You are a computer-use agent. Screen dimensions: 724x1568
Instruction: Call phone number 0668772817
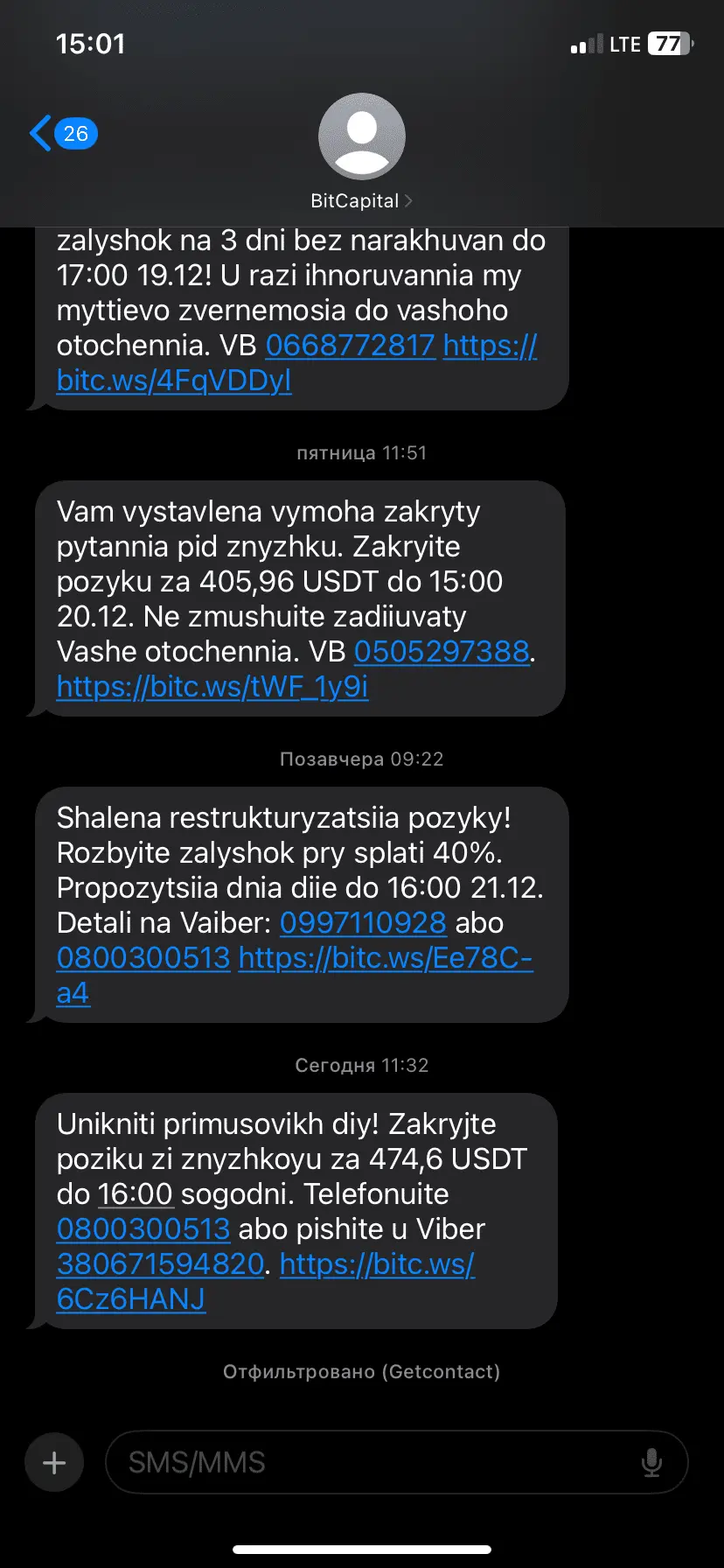click(350, 346)
